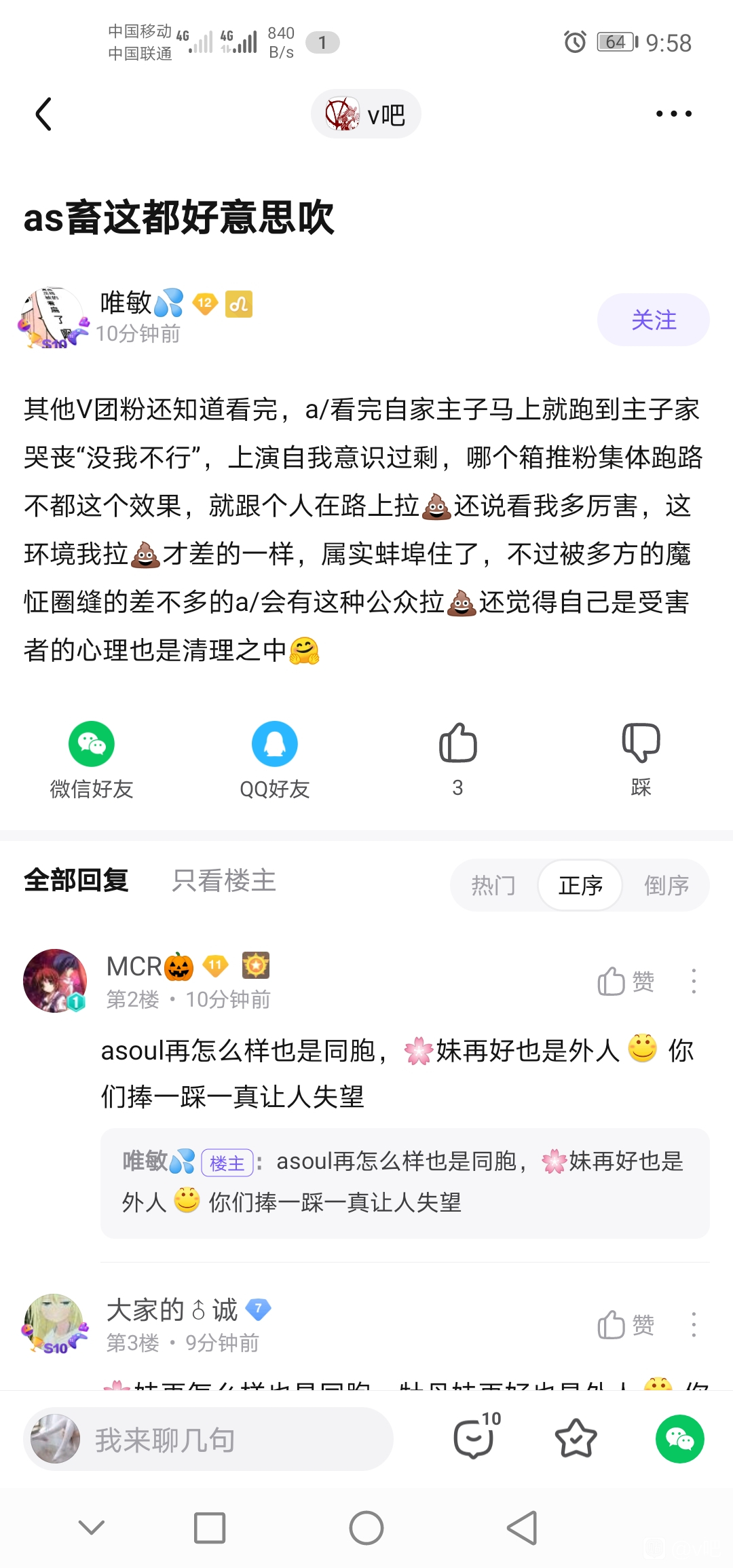Sort replies by 热门
Screen dimensions: 733x1568
click(x=493, y=885)
